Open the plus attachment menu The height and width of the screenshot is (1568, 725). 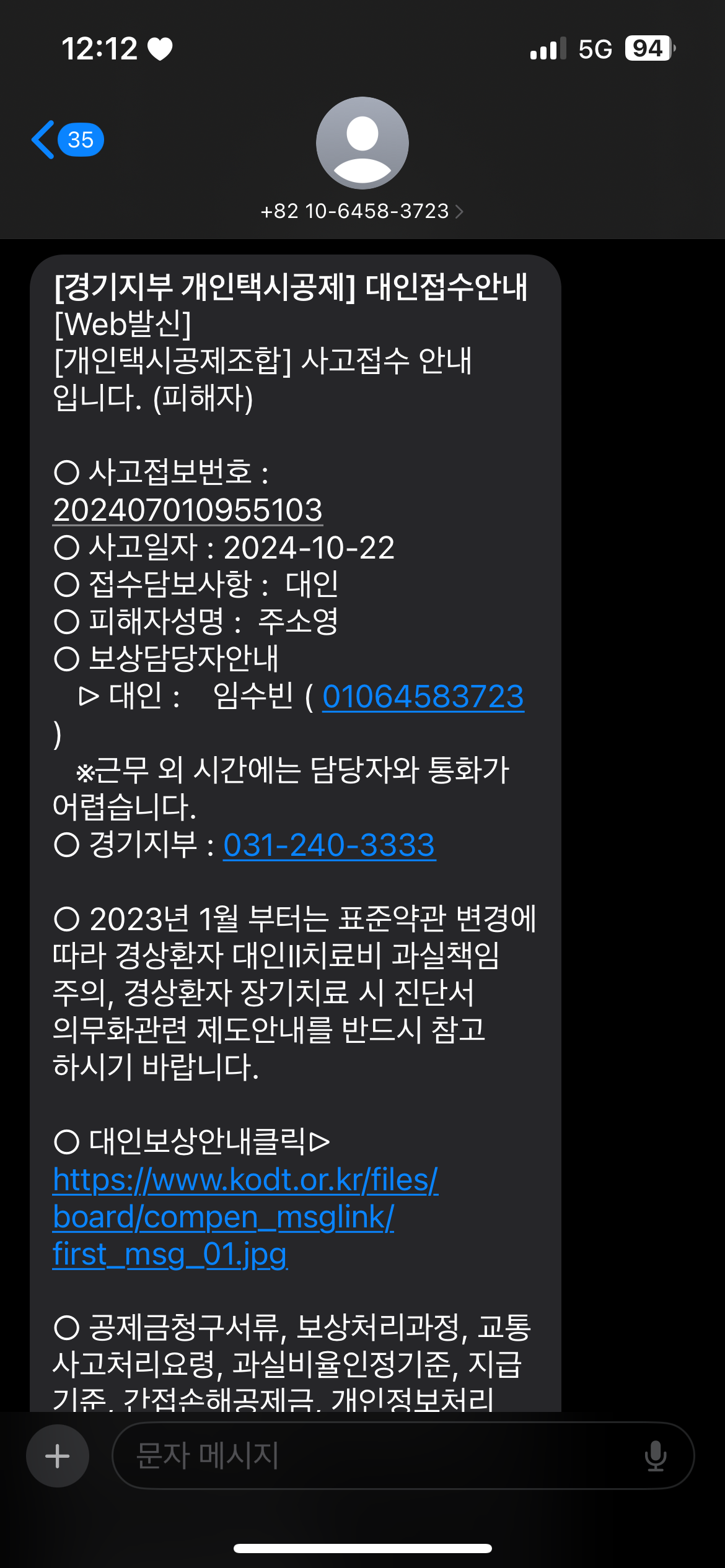[58, 1456]
